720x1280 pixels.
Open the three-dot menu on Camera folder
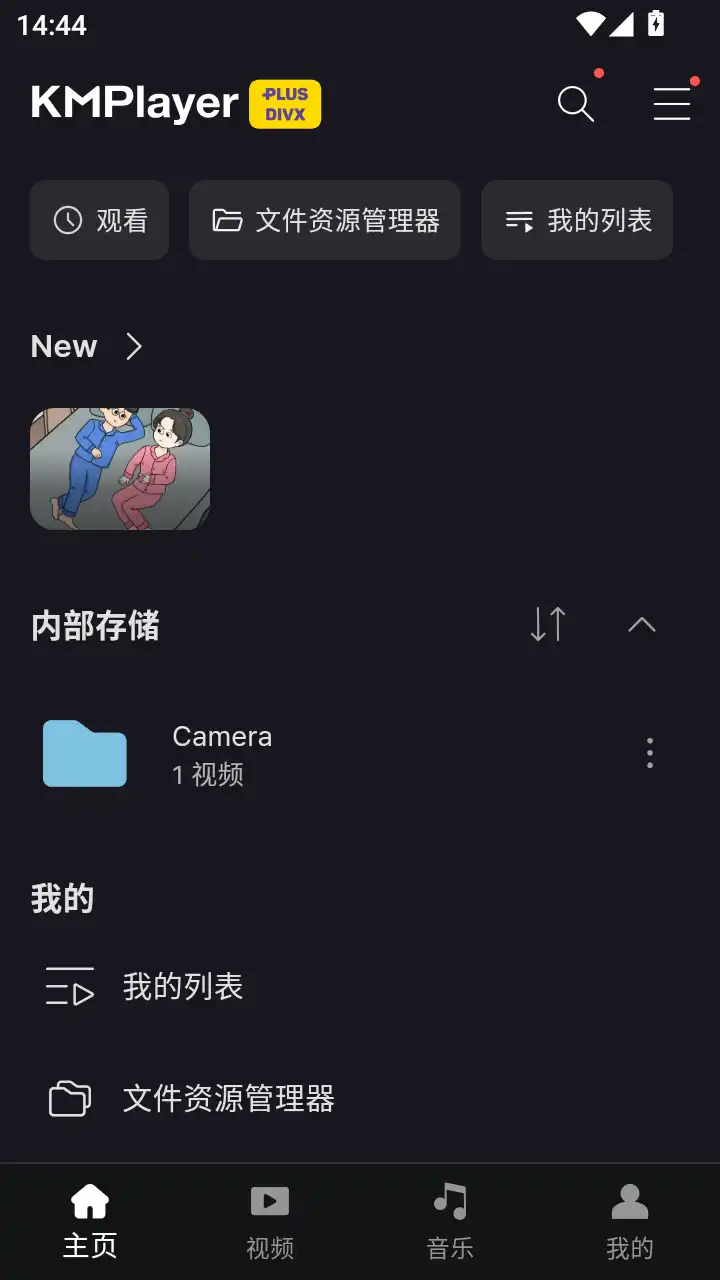coord(649,753)
